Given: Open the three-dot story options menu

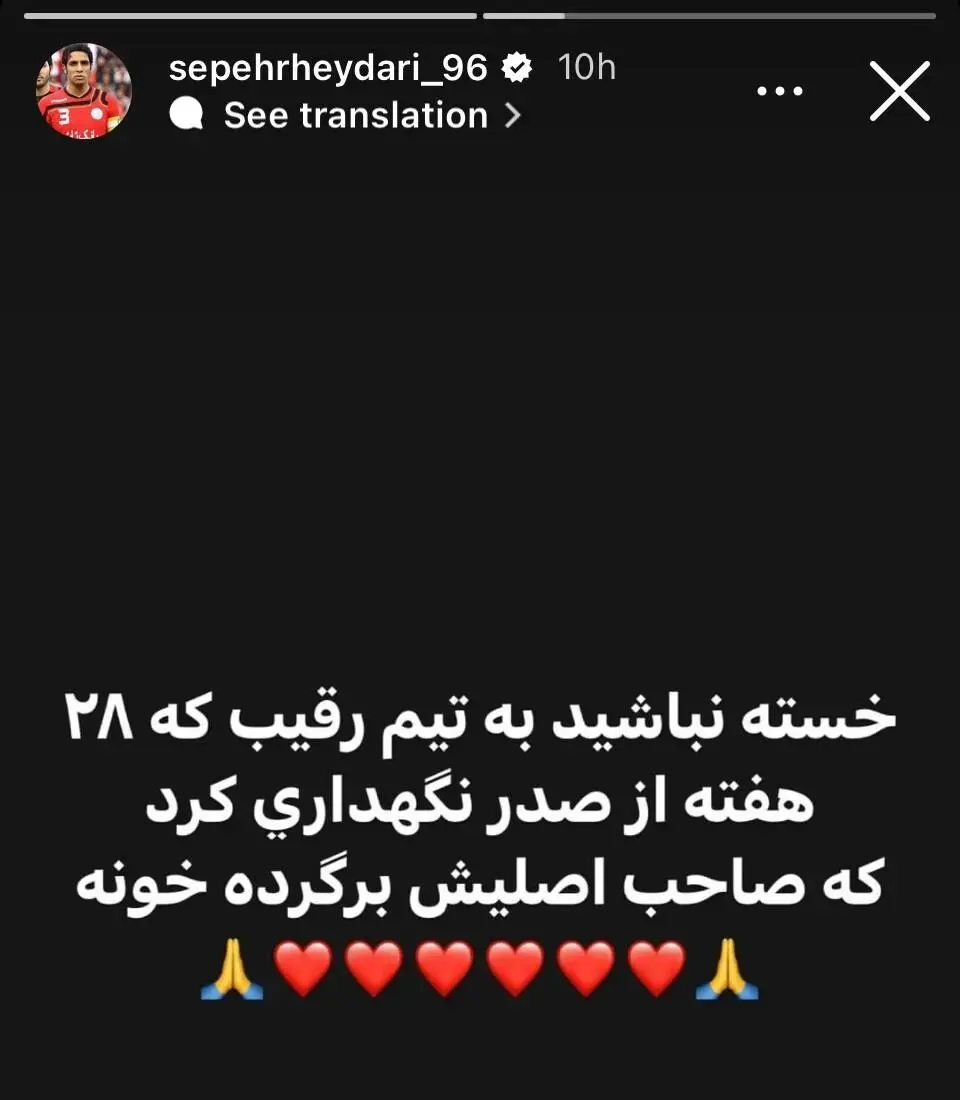Looking at the screenshot, I should [781, 91].
